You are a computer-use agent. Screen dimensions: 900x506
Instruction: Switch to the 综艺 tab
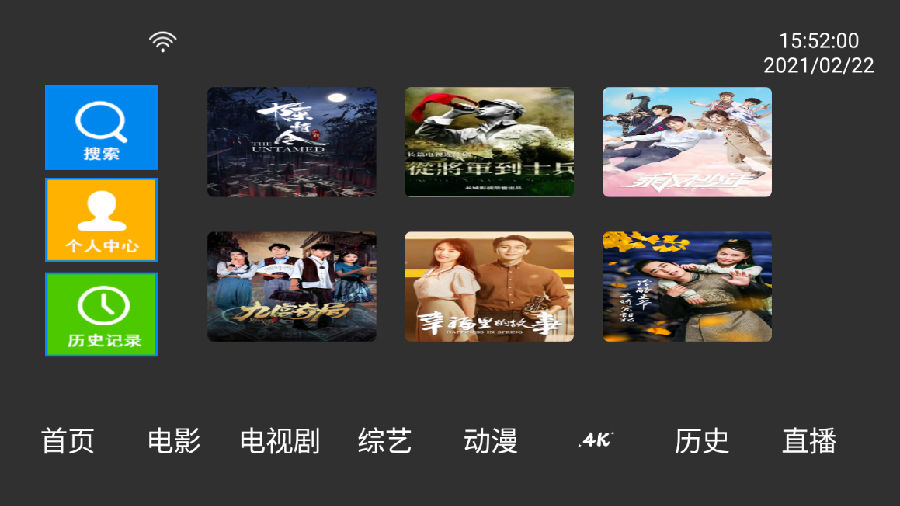click(385, 441)
